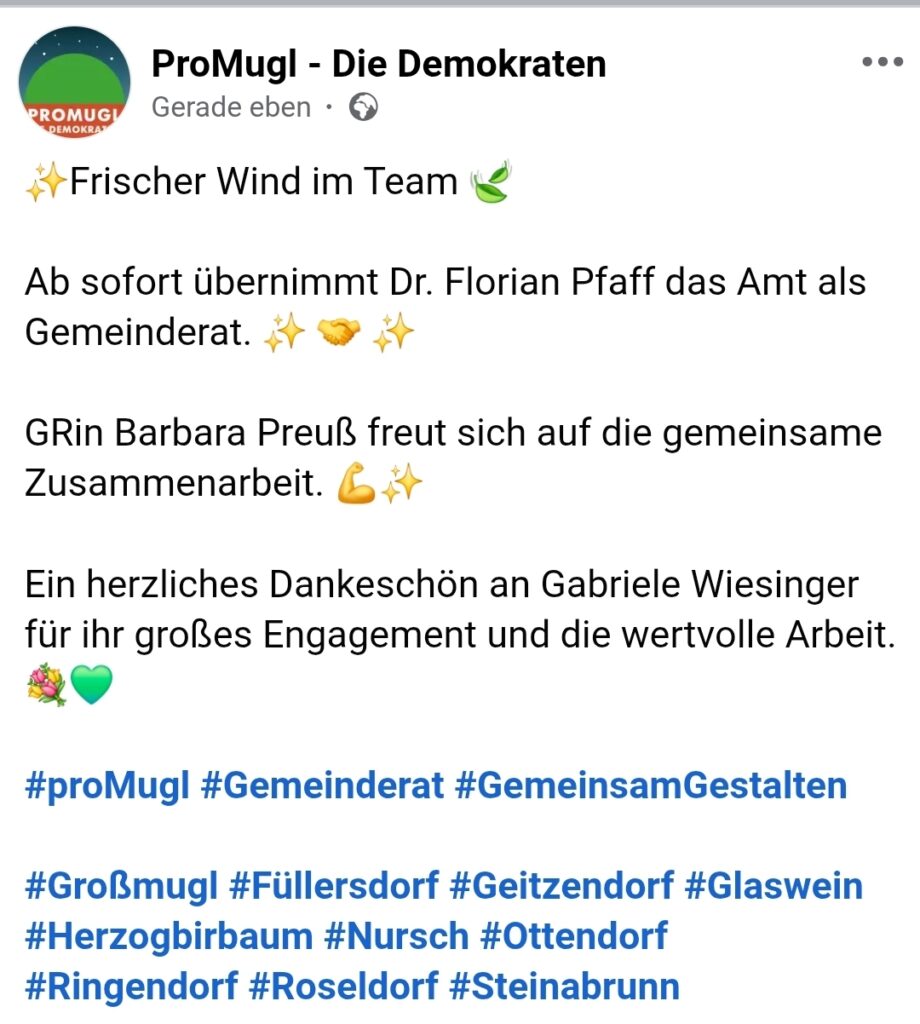Open the #Füllersdorf hashtag
920x1024 pixels.
pos(334,886)
